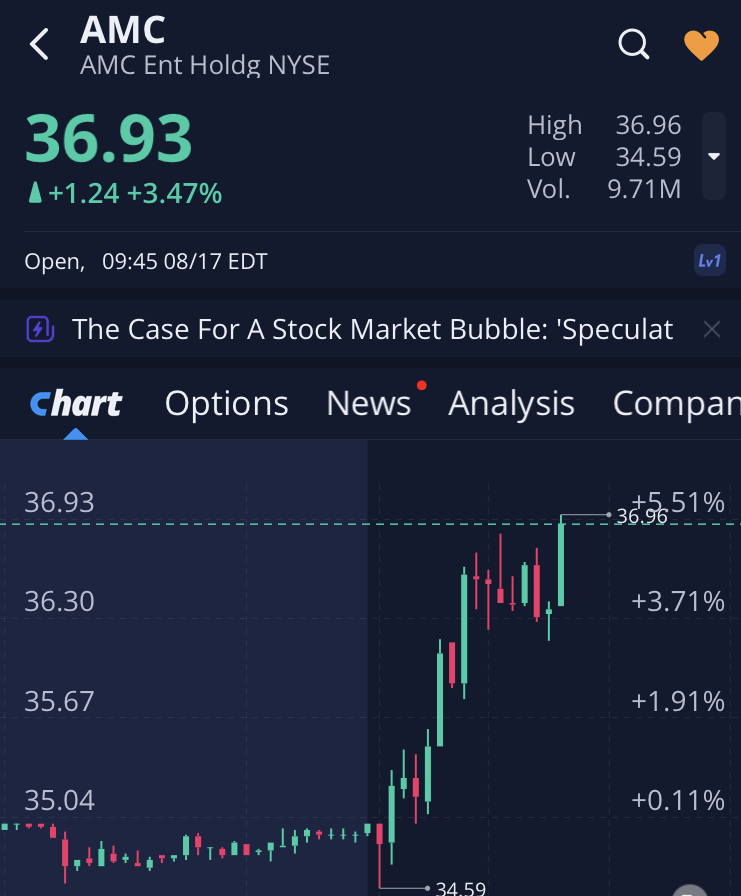
Task: Open the Company tab
Action: click(x=676, y=403)
